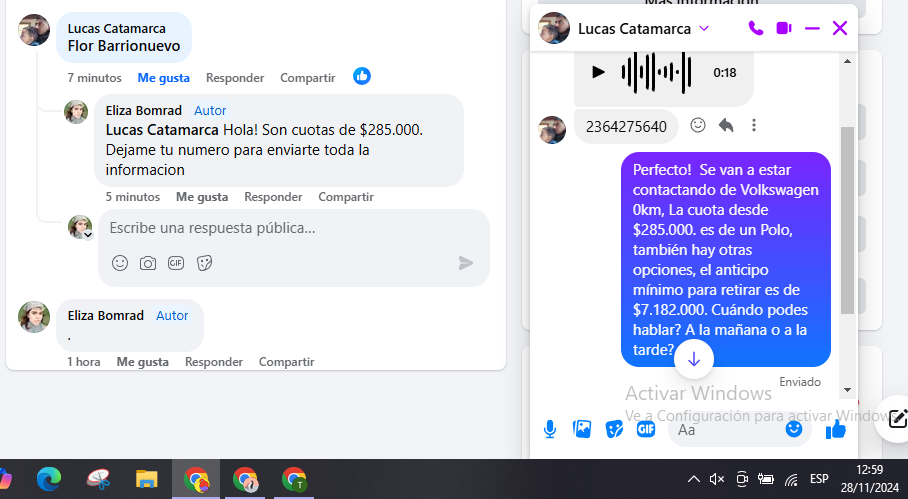Like Lucas Catamarca's comment with Me gusta

point(163,78)
